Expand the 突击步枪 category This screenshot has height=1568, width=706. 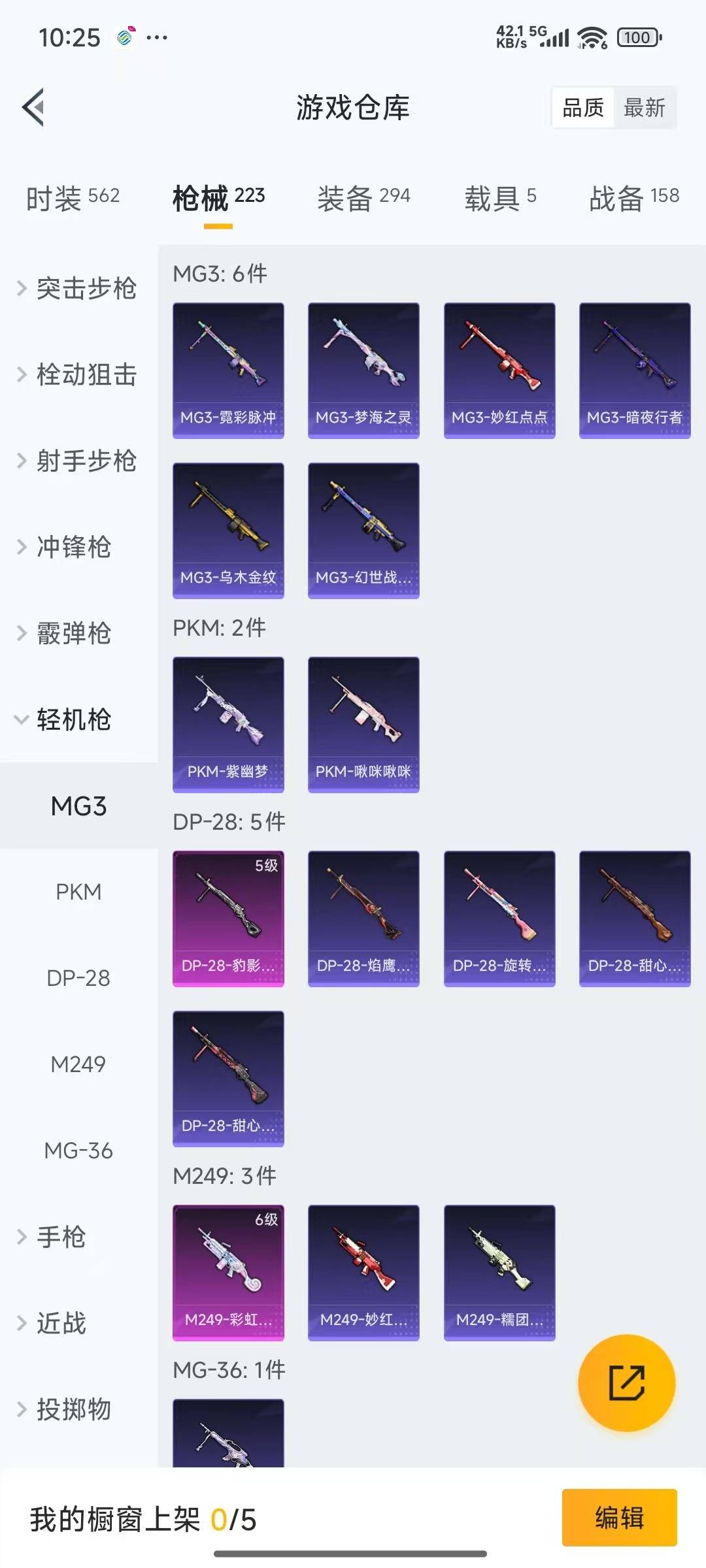(x=77, y=288)
